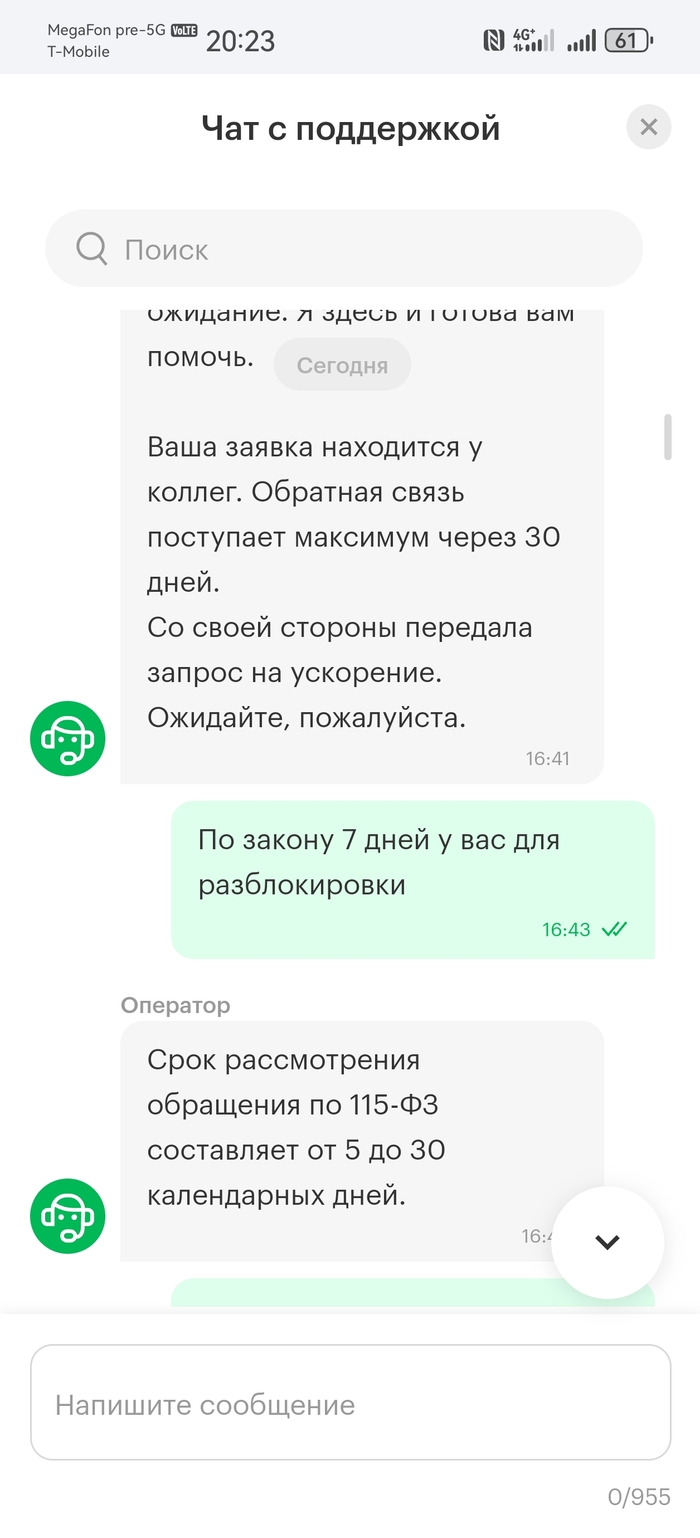Jump to latest messages with down arrow

[607, 1242]
